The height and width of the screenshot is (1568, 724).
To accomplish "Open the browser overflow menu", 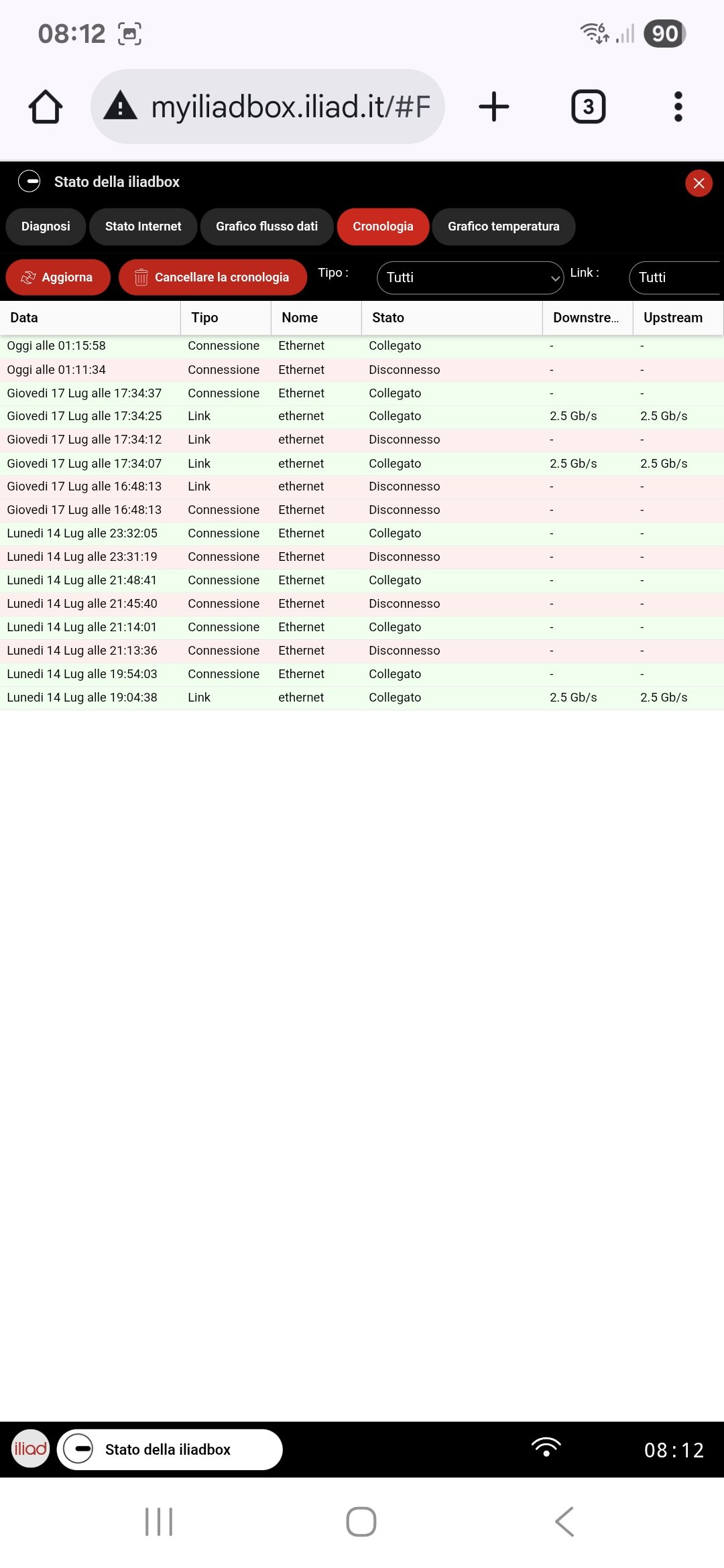I will tap(678, 107).
